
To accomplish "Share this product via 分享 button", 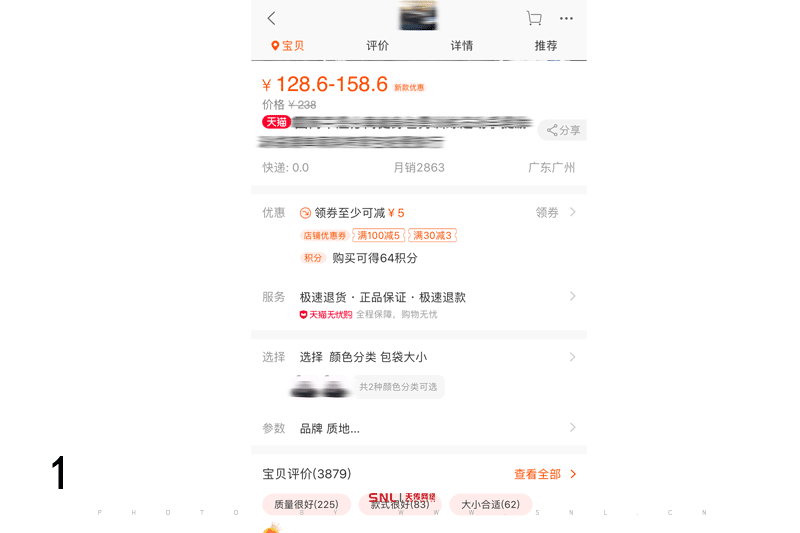I will click(563, 130).
